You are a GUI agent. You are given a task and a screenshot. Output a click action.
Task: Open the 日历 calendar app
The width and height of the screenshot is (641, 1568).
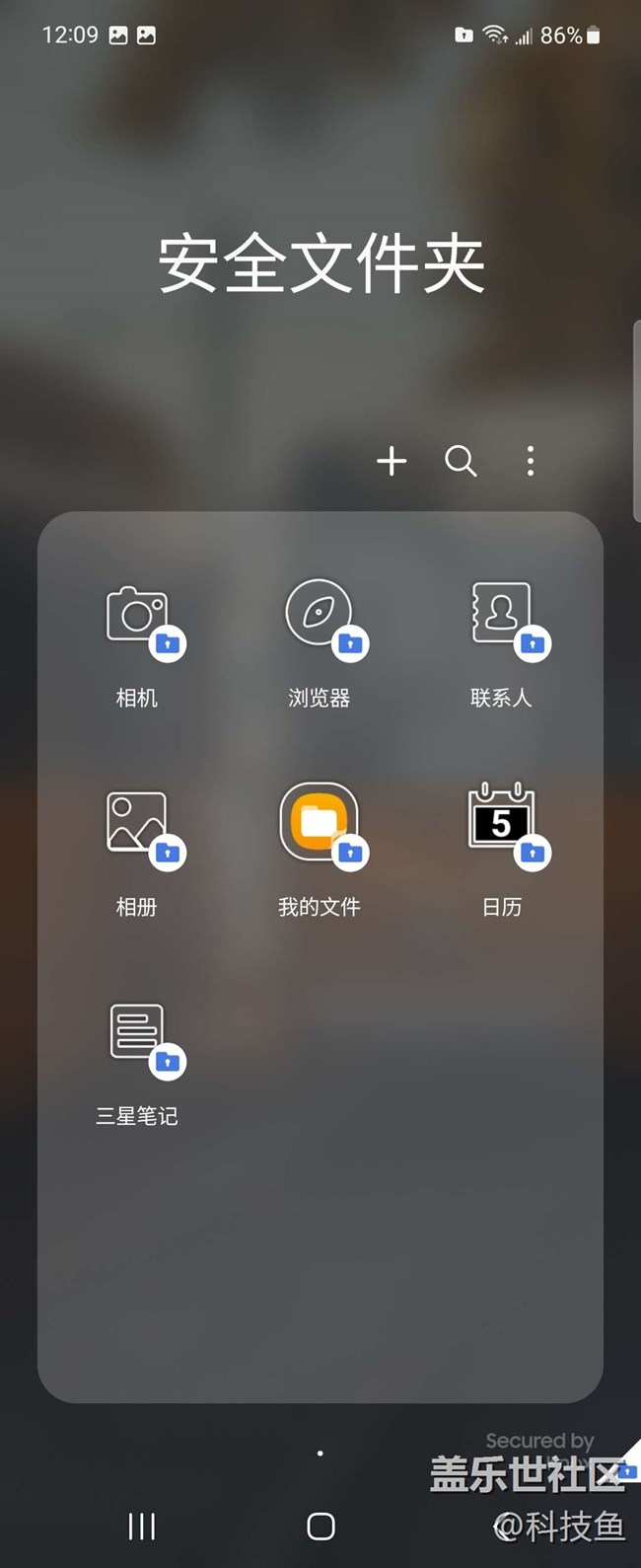click(x=502, y=823)
